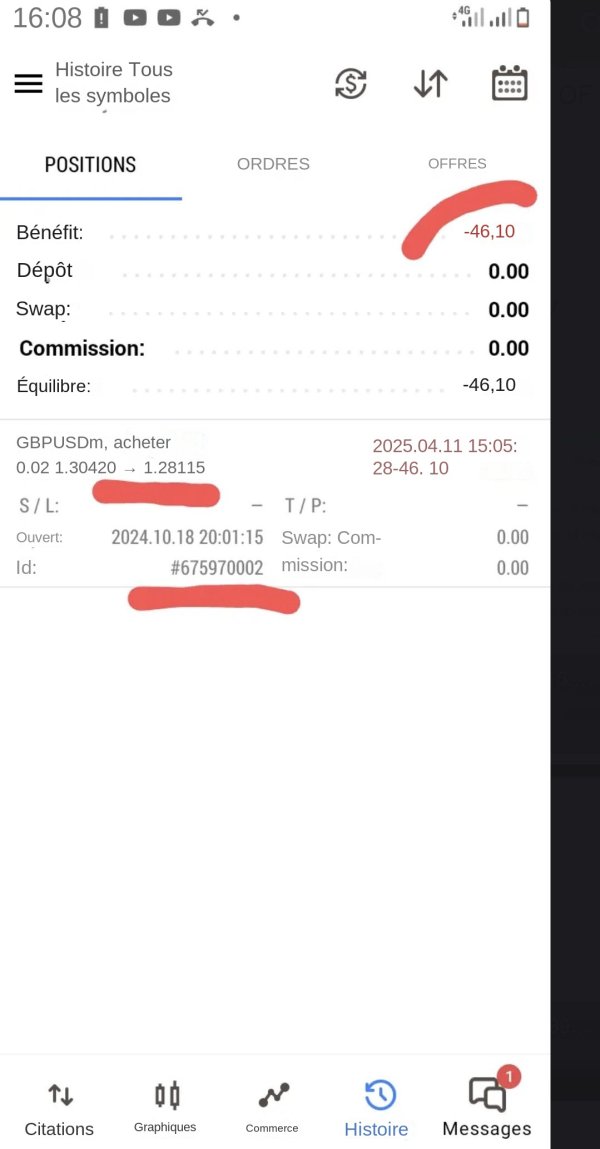Screen dimensions: 600x1149
Task: Open the Graphiques tab
Action: (x=165, y=1106)
